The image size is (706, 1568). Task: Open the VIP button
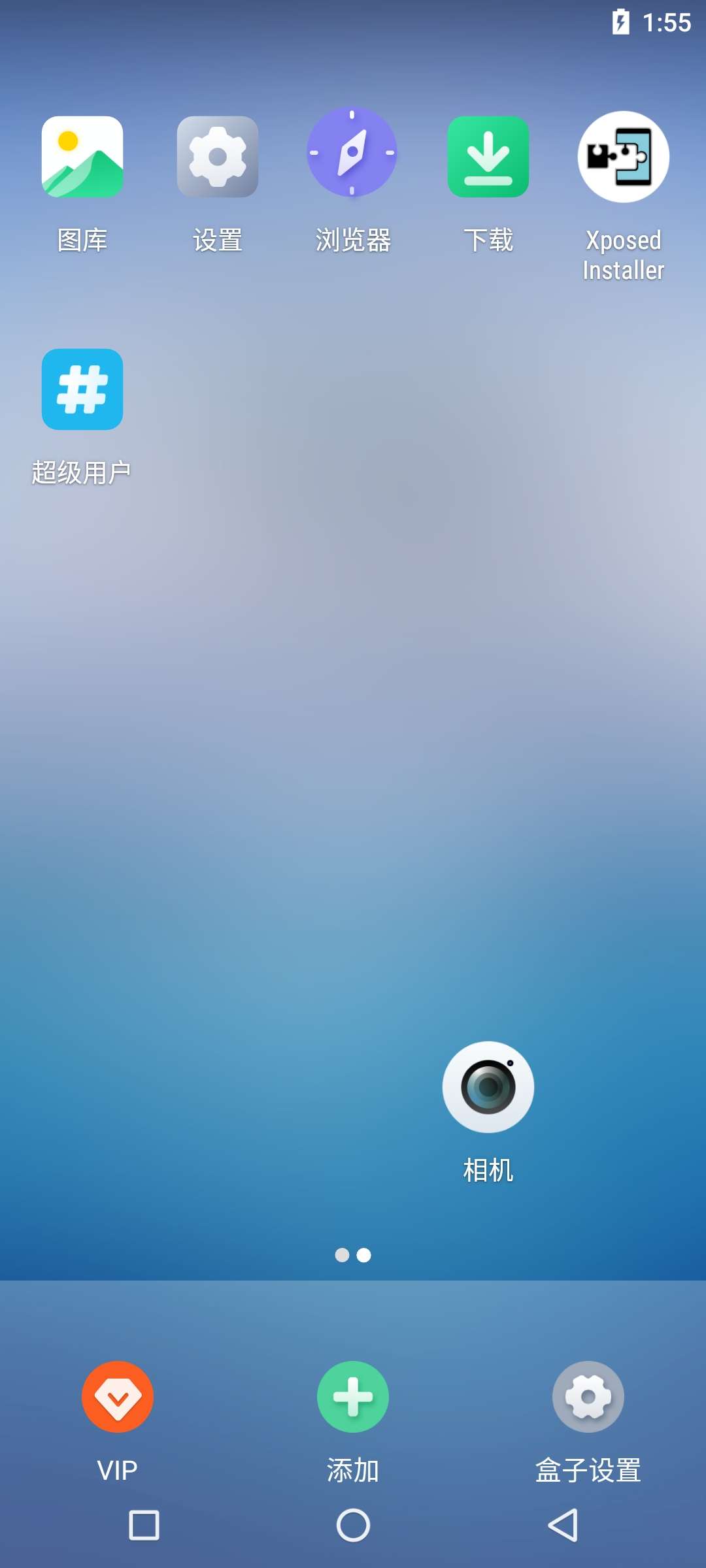coord(118,1397)
